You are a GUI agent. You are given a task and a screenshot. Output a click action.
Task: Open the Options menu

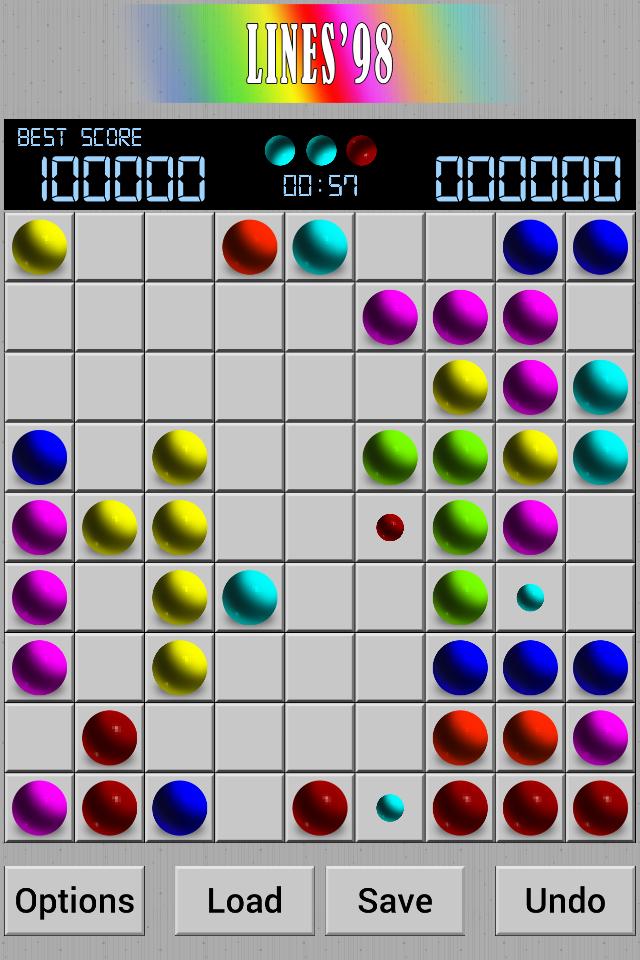(75, 900)
